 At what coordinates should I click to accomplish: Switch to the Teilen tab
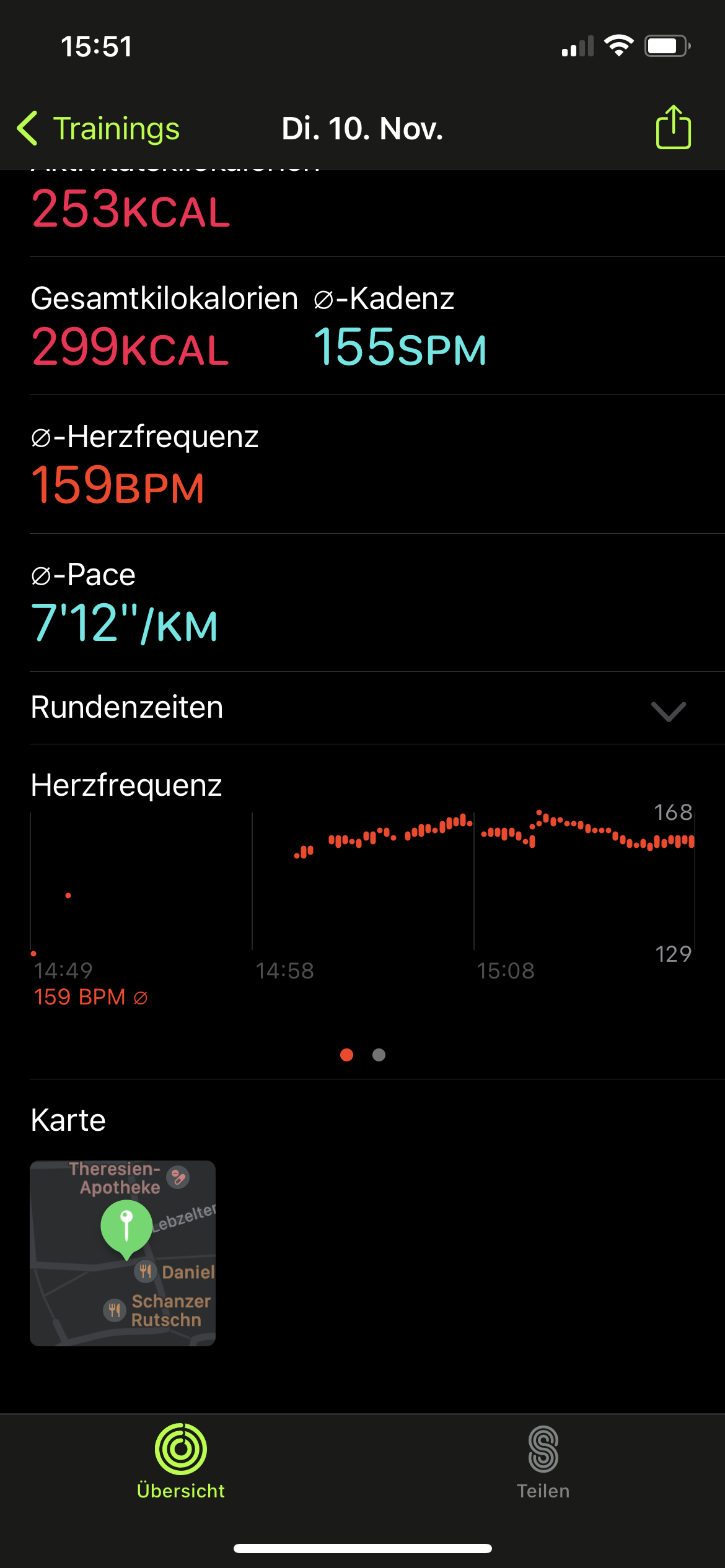point(543,1462)
